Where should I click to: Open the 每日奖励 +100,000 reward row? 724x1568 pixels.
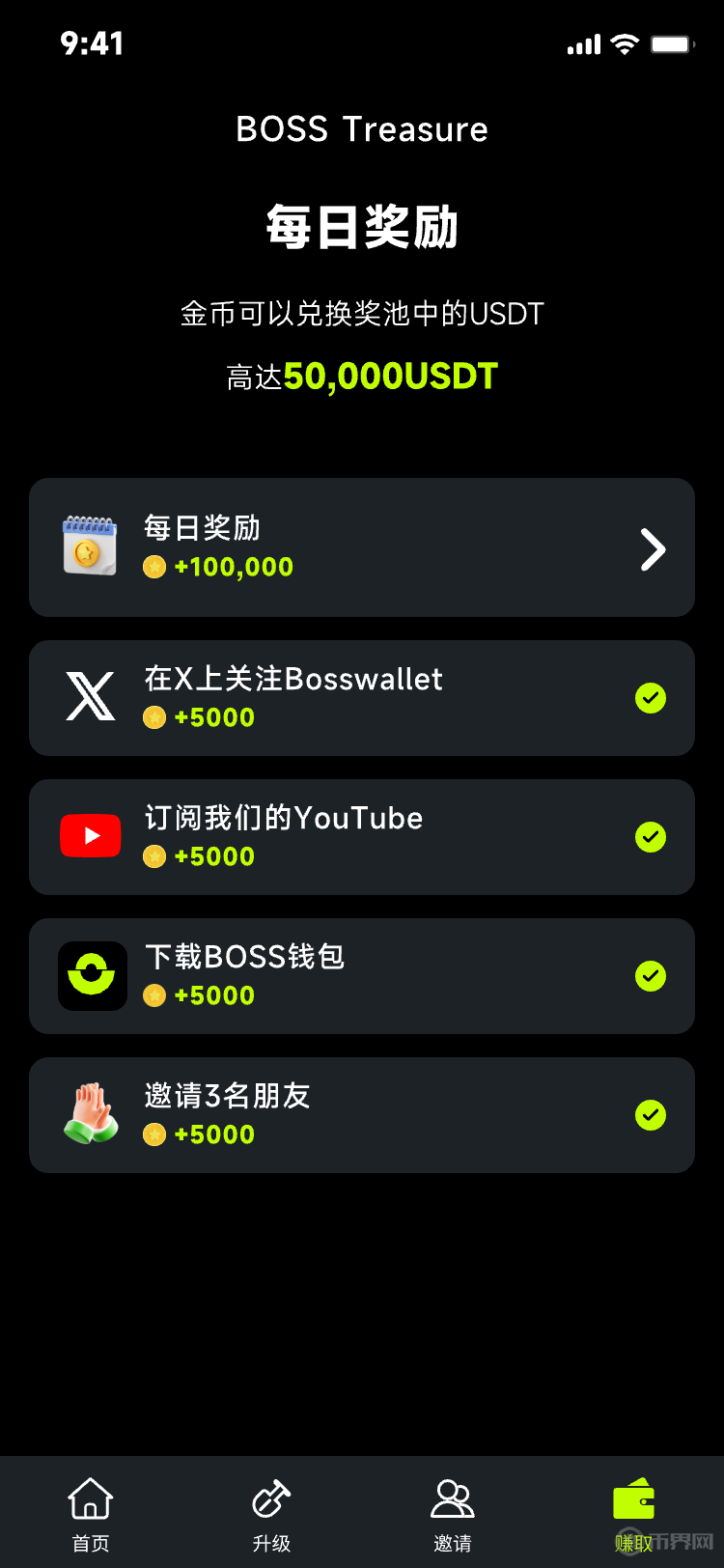coord(362,547)
